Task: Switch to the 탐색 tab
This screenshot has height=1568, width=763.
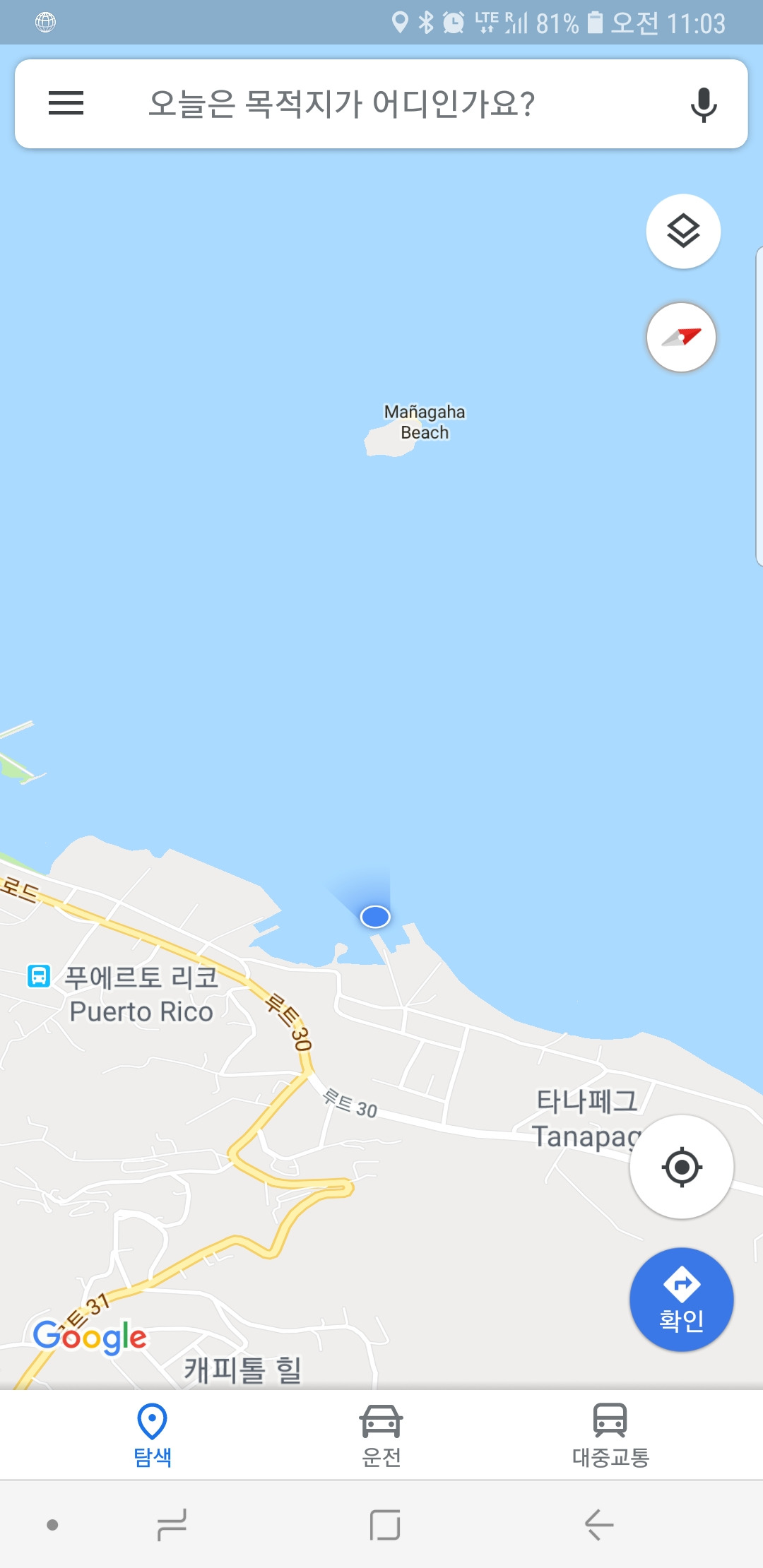Action: tap(153, 1435)
